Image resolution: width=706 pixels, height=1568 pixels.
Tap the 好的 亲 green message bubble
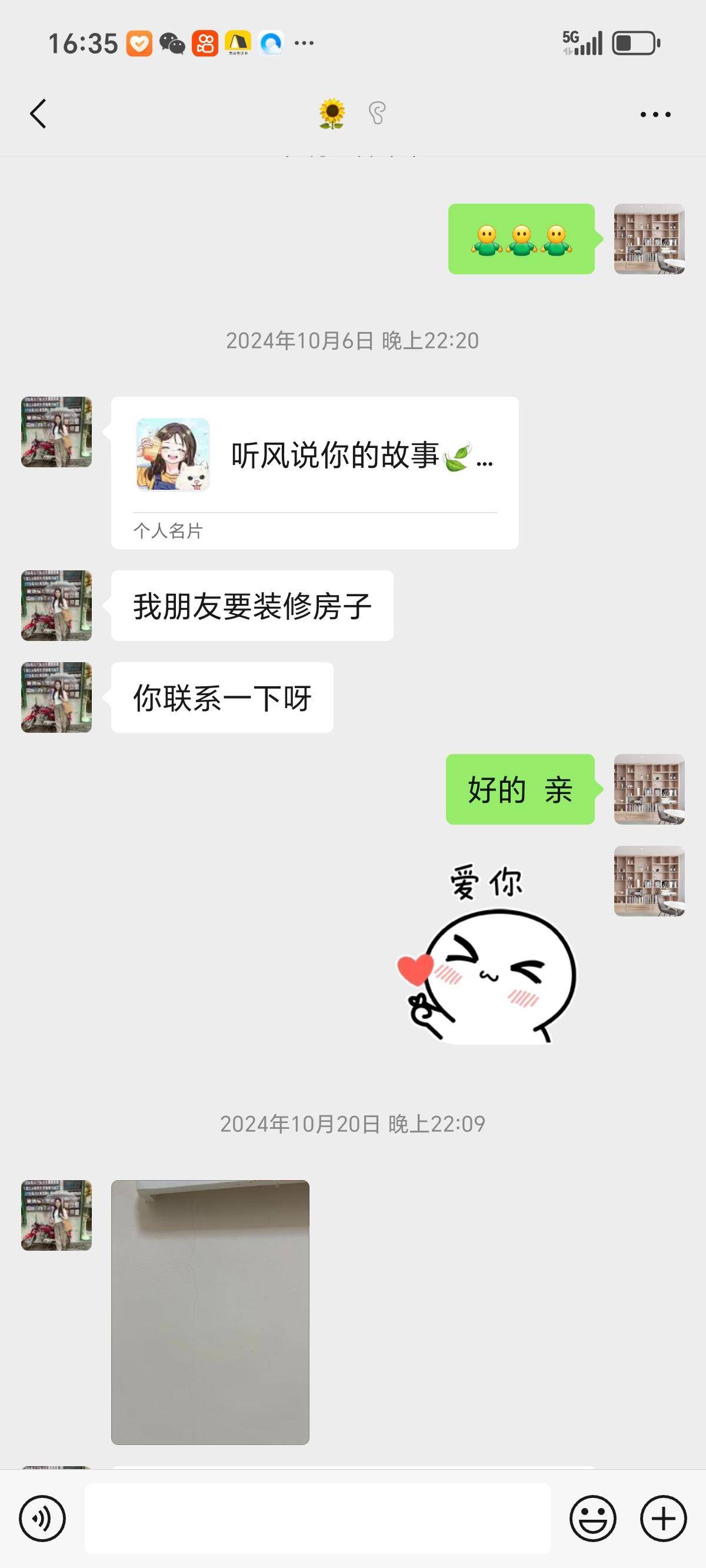[520, 789]
